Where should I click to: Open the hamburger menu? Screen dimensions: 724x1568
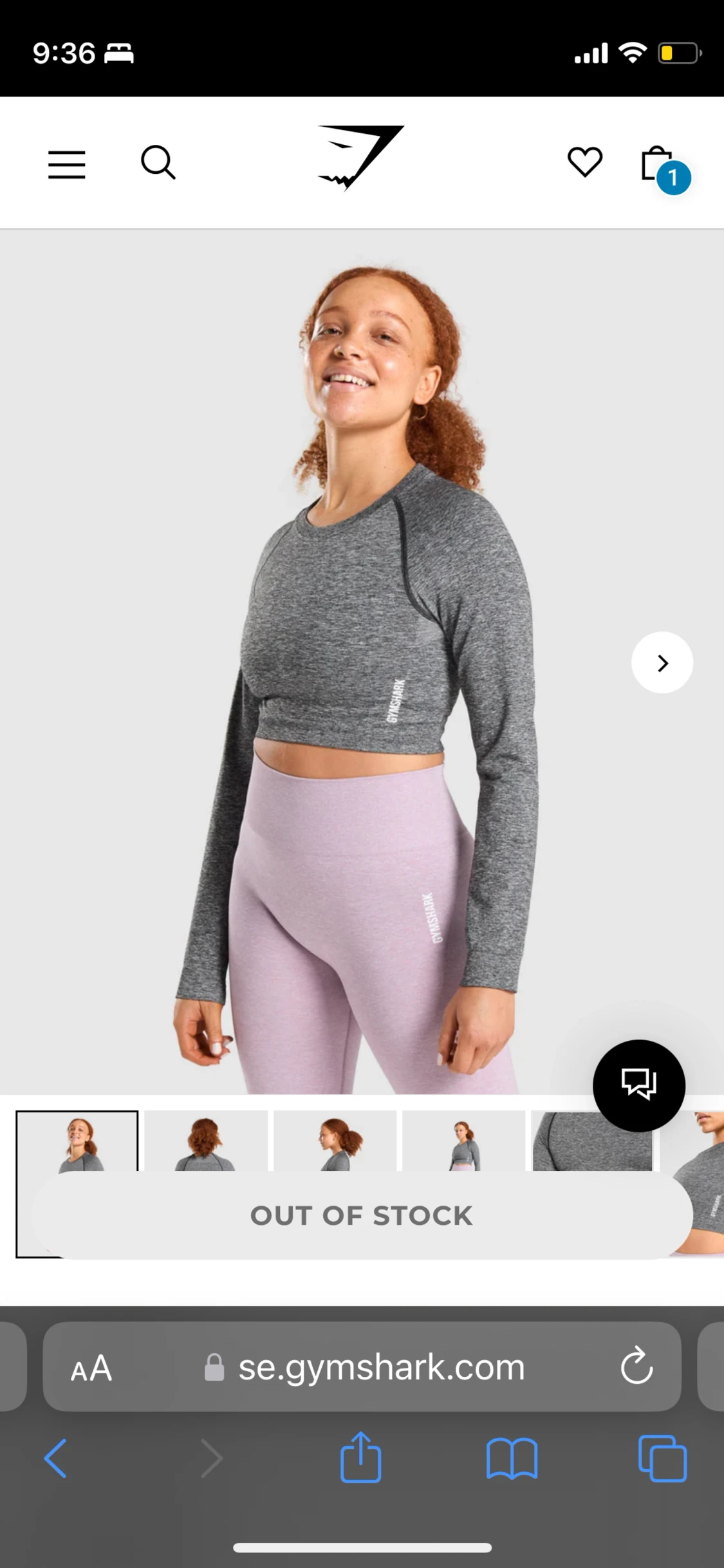click(x=67, y=164)
